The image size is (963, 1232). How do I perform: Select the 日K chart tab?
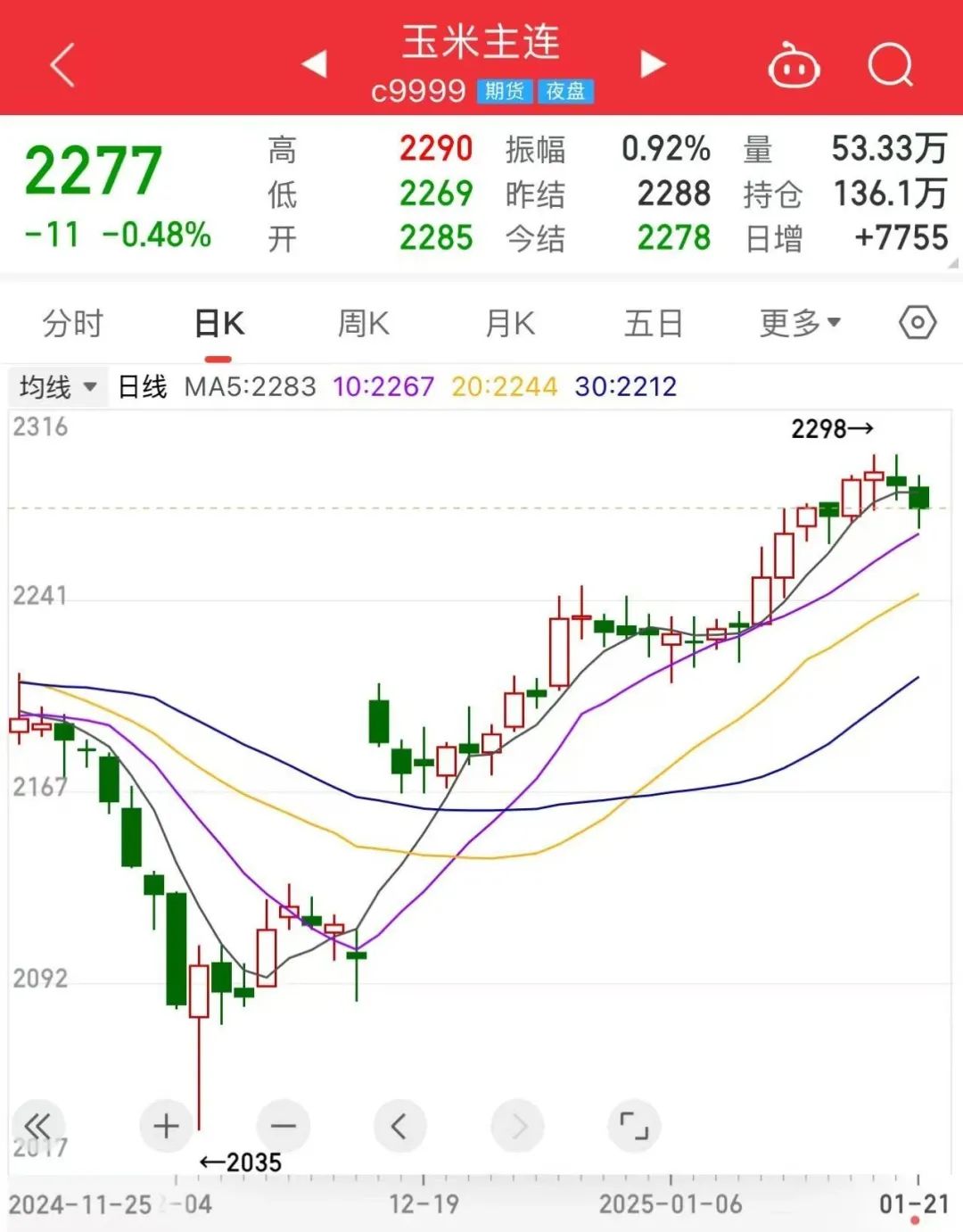[219, 323]
